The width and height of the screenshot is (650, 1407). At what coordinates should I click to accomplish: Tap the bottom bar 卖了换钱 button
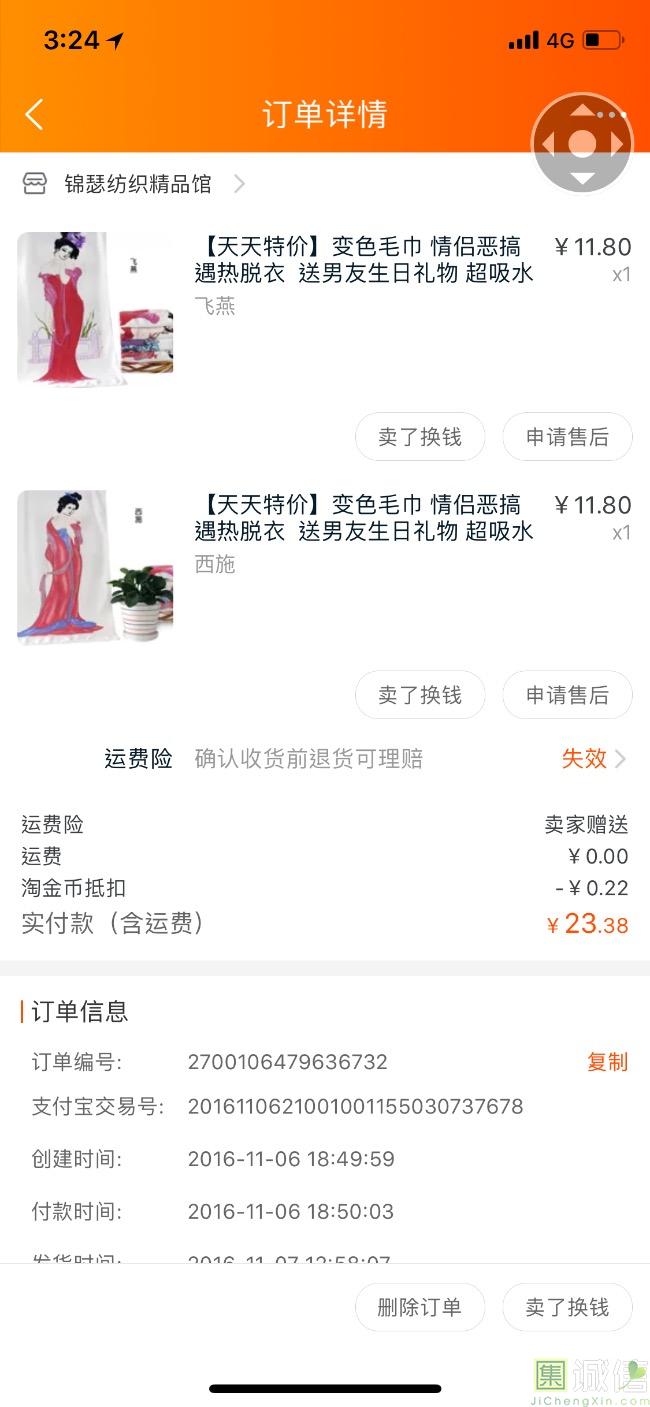click(x=567, y=1307)
